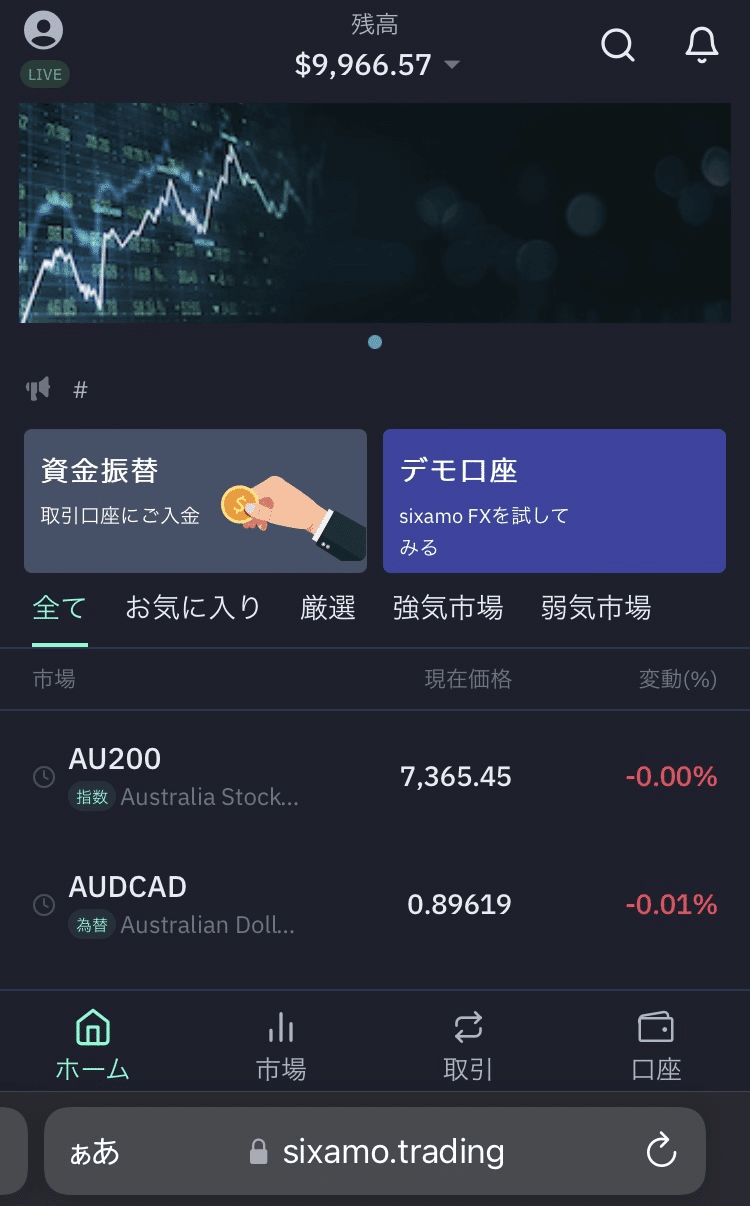Open the AU200 market row
Image resolution: width=750 pixels, height=1206 pixels.
375,777
